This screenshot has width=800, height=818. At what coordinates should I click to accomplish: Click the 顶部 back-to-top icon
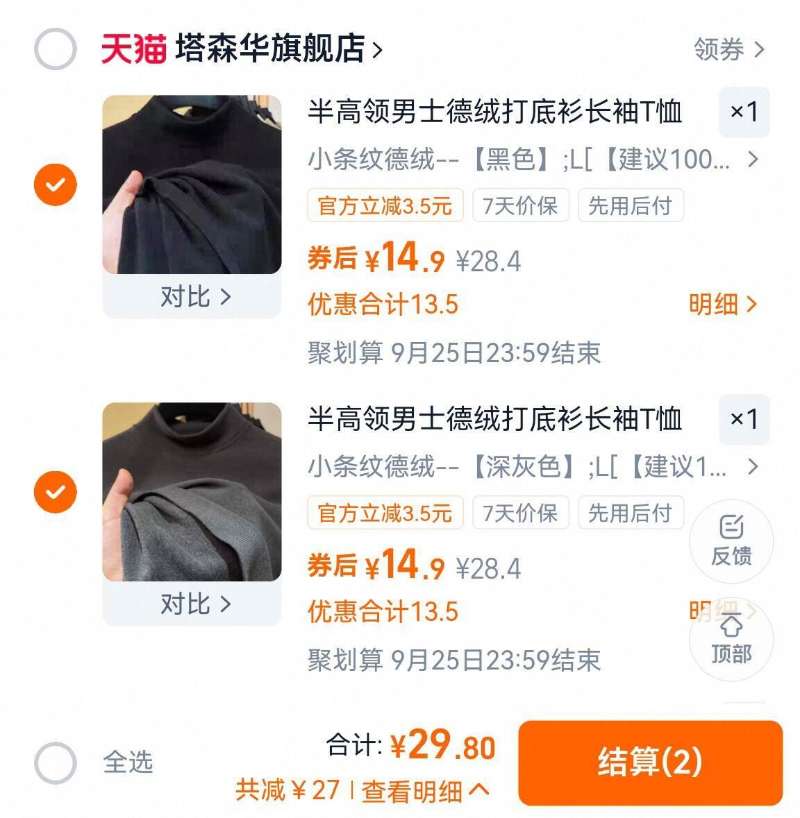pyautogui.click(x=733, y=639)
